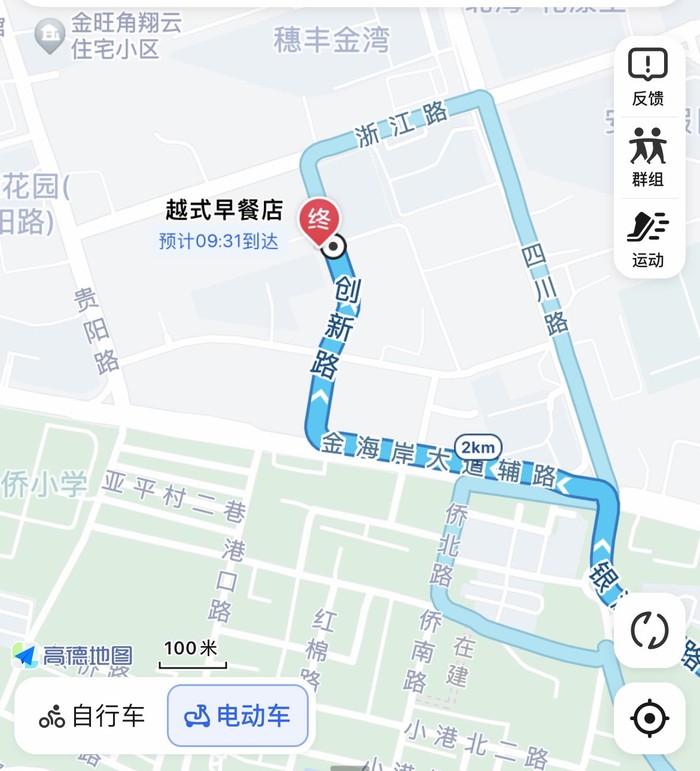Recenter the map on my location
This screenshot has width=700, height=771.
pos(649,717)
